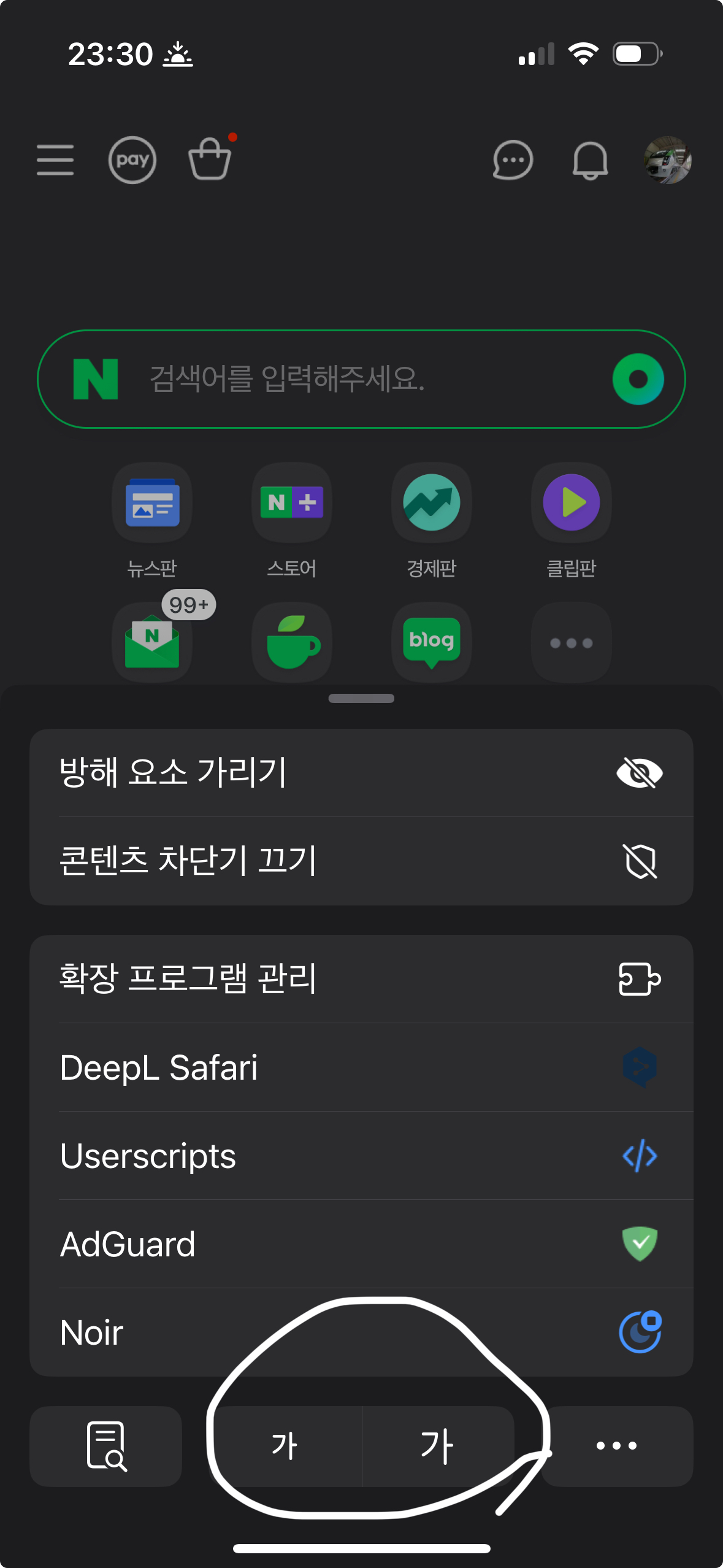The image size is (723, 1568).
Task: Decrease text size with small 가
Action: 285,1446
